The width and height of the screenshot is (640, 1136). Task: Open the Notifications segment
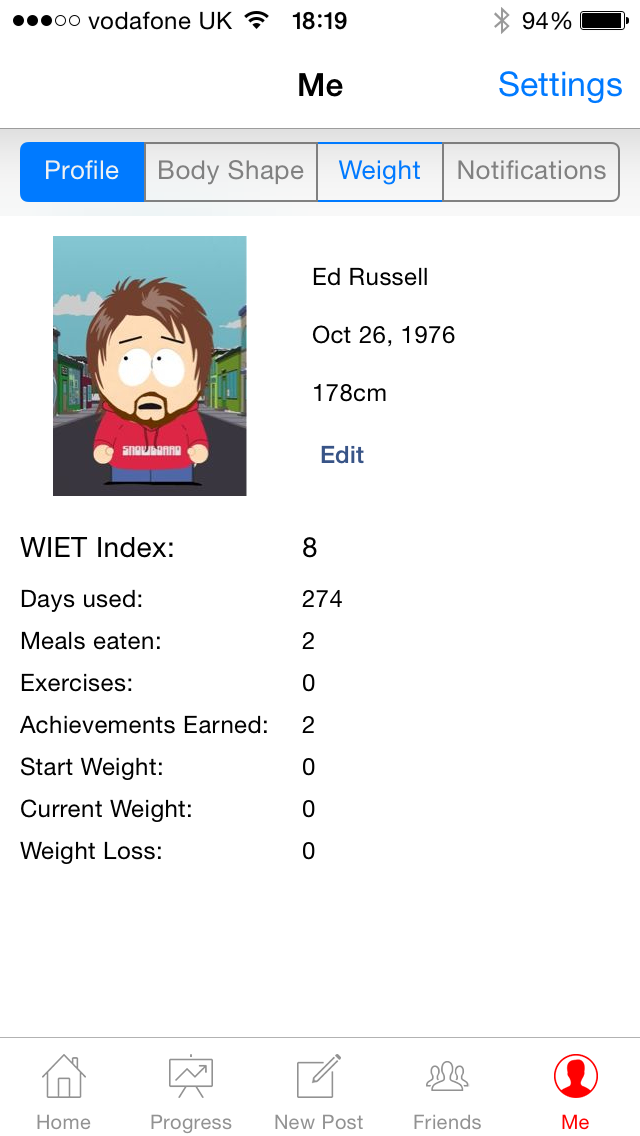[531, 171]
